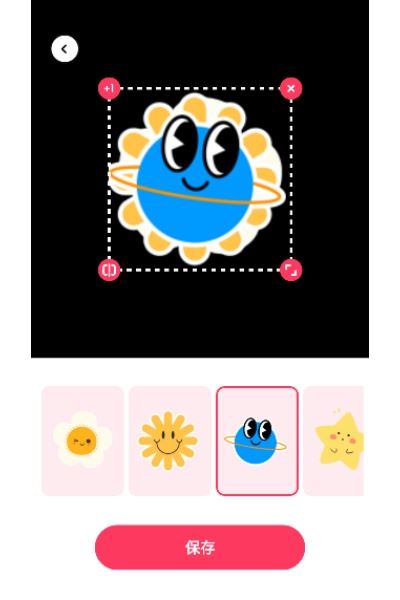This screenshot has height=600, width=400.
Task: Tap the 保存 save button
Action: tap(200, 547)
